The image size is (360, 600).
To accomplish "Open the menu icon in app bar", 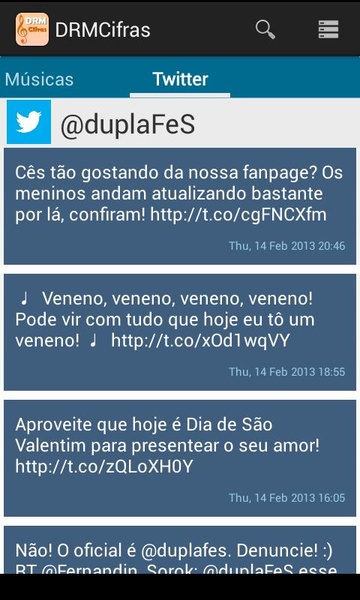I will 328,29.
